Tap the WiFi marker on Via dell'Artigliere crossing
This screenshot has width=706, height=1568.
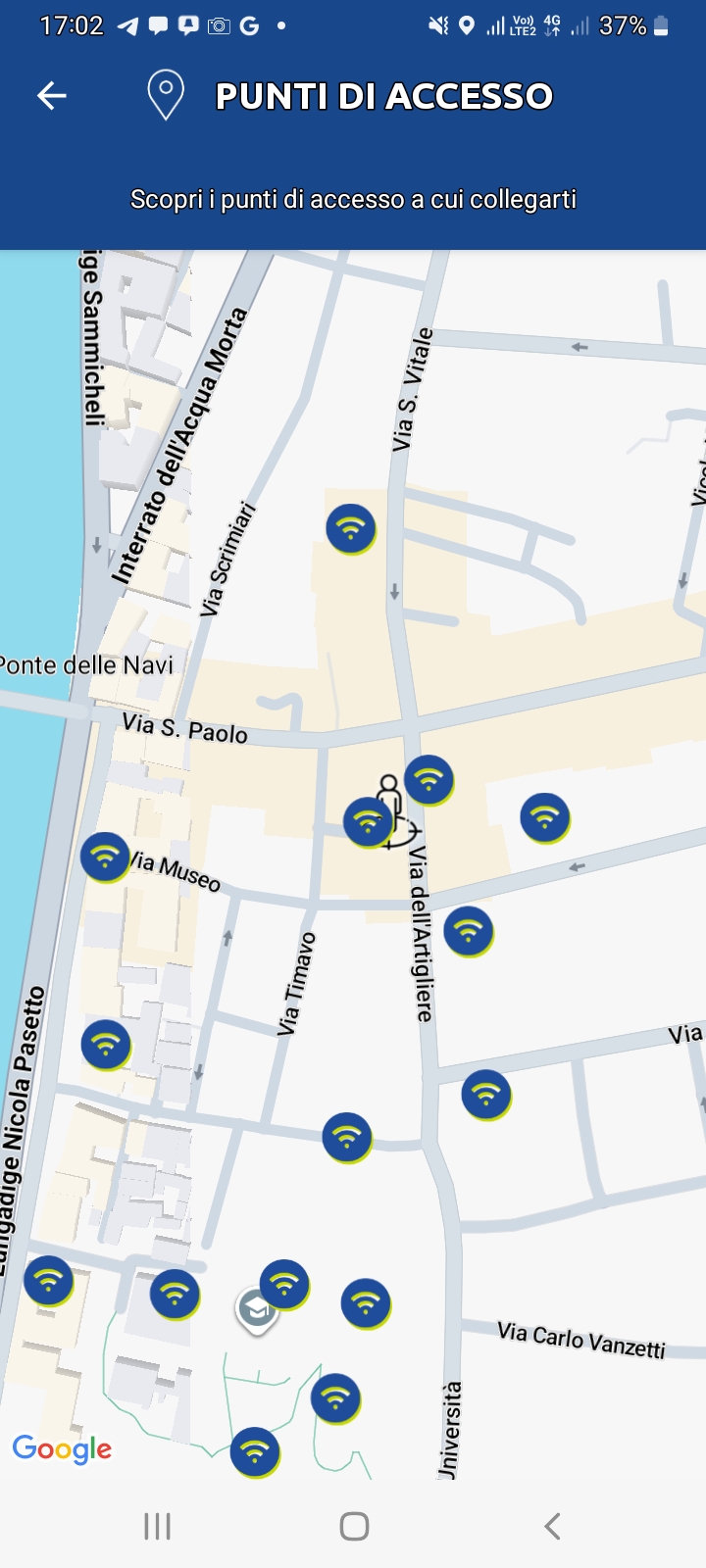pos(429,780)
